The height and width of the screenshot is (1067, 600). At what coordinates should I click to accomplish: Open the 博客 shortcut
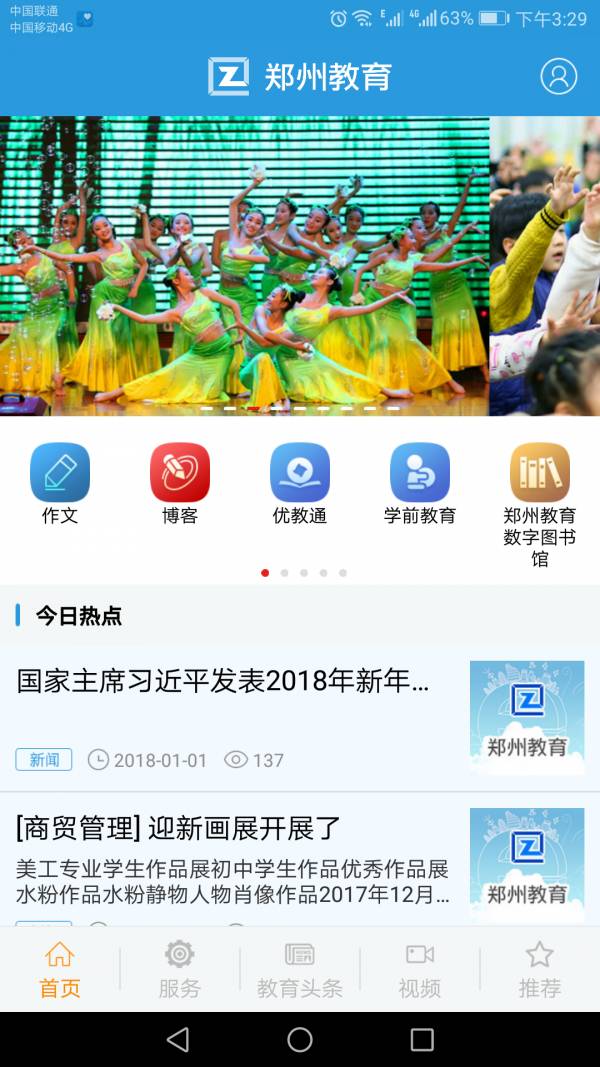(x=180, y=485)
